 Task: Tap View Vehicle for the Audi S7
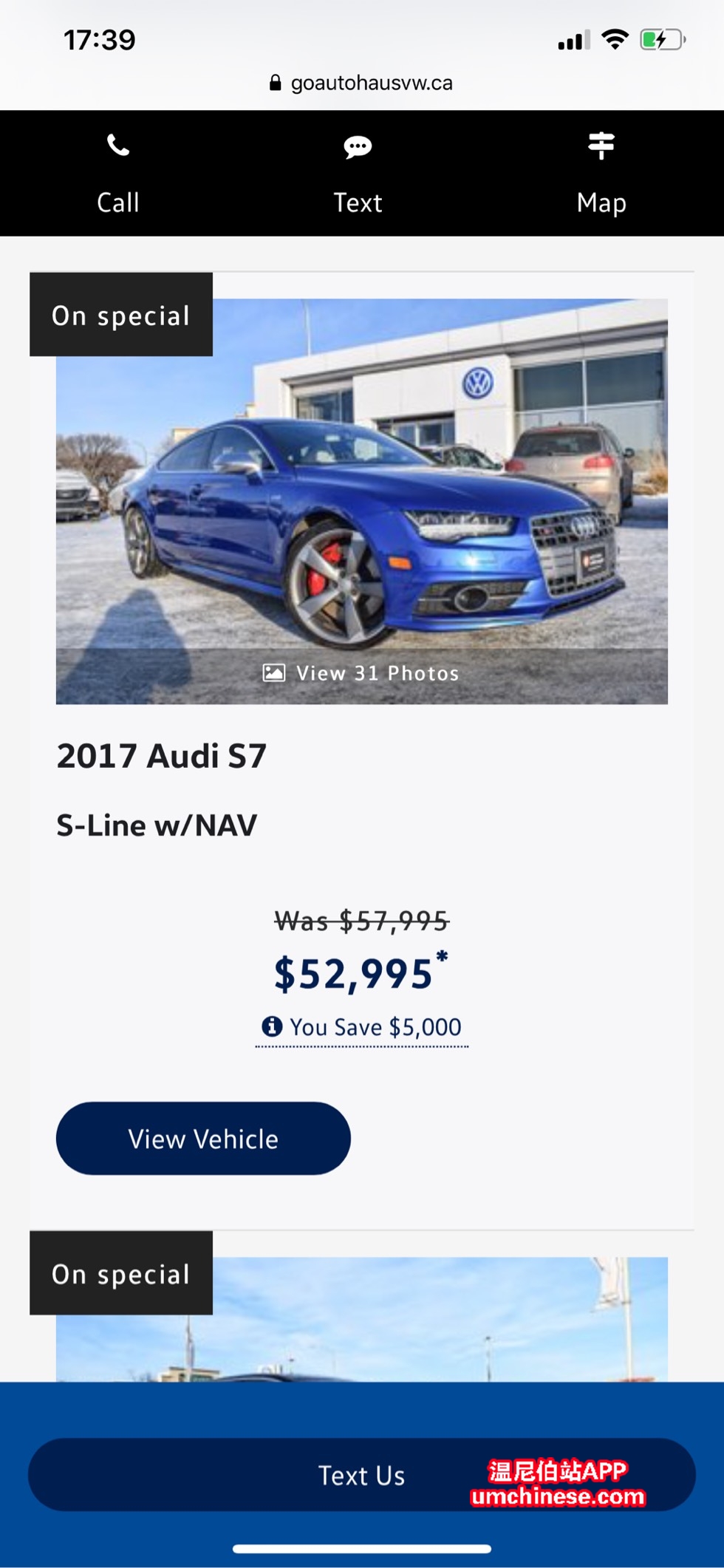tap(203, 1139)
